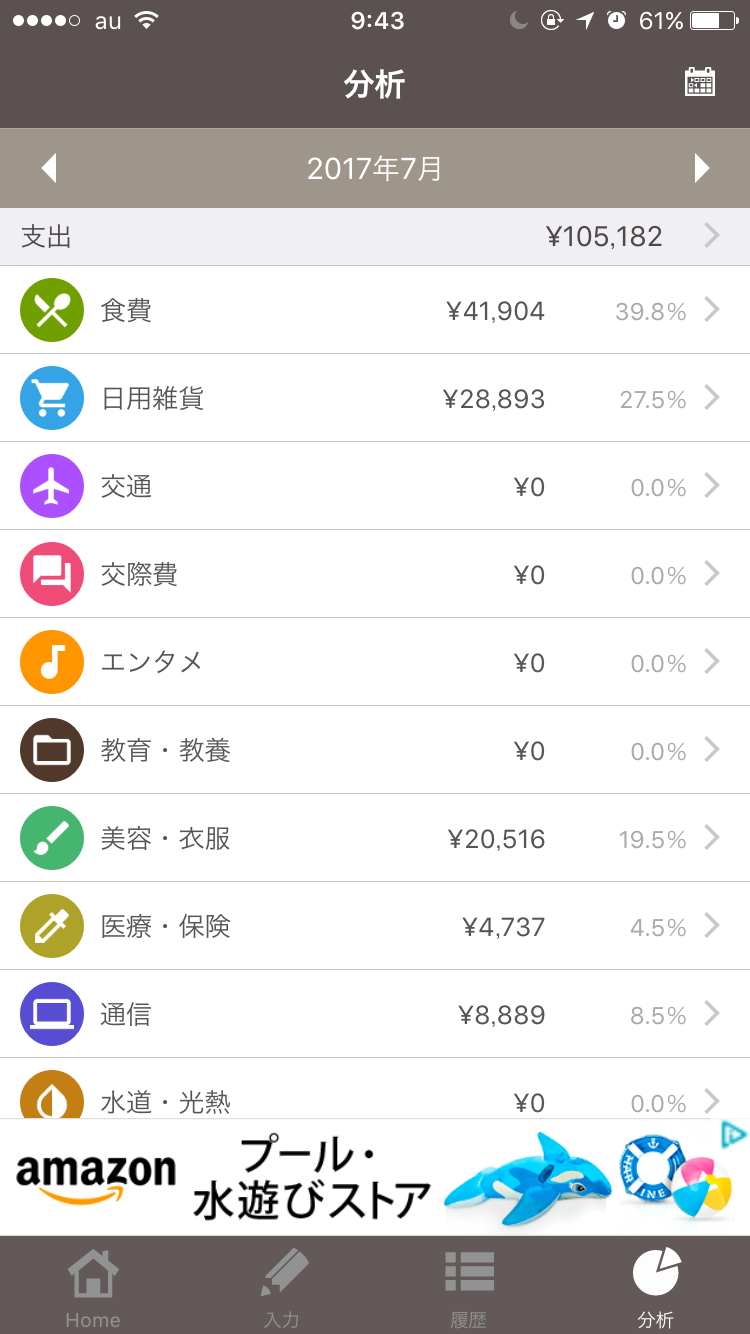Open the 医療・保険 category
Viewport: 750px width, 1334px height.
click(x=375, y=926)
